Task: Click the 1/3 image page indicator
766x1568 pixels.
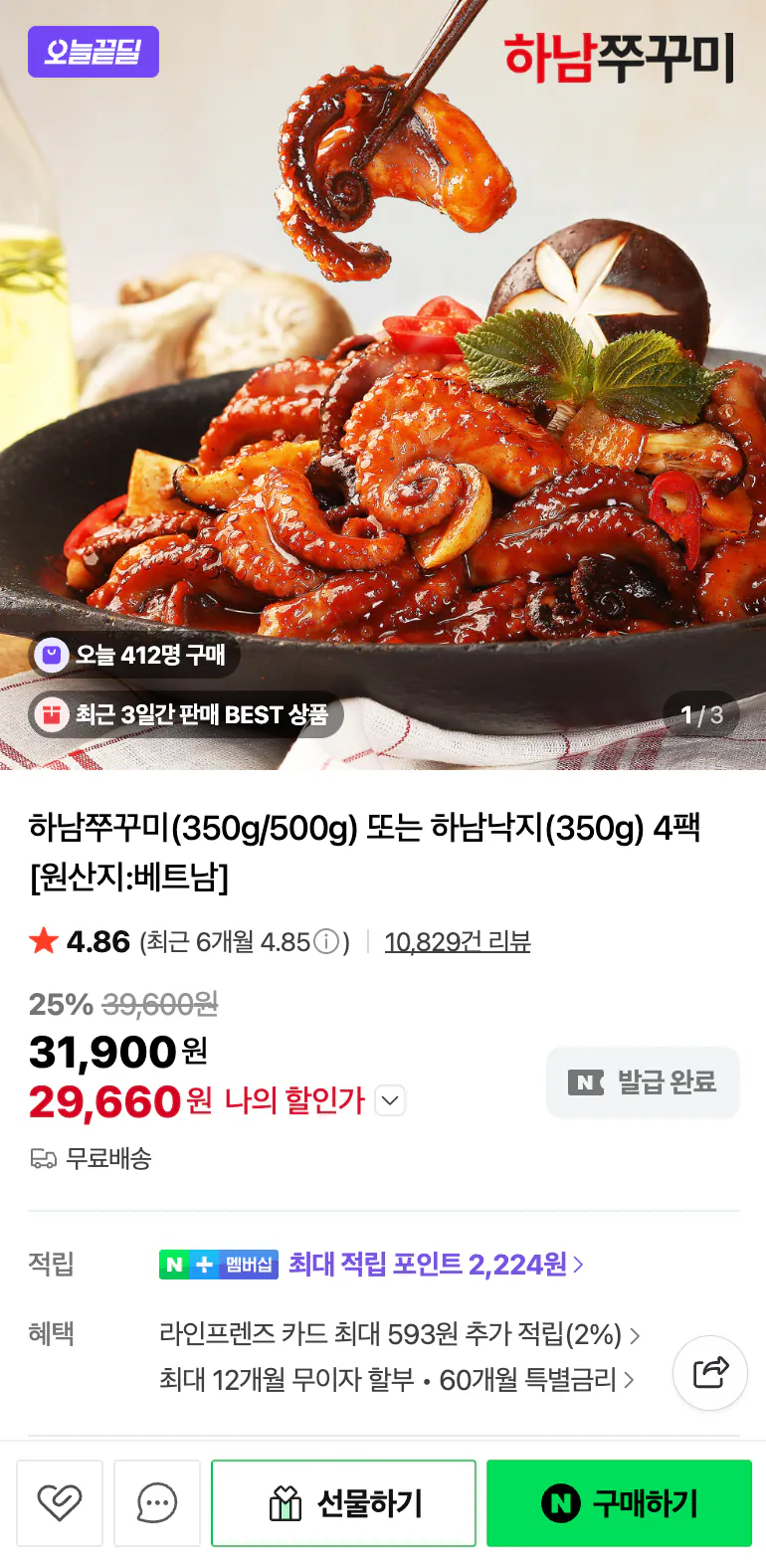Action: click(702, 714)
